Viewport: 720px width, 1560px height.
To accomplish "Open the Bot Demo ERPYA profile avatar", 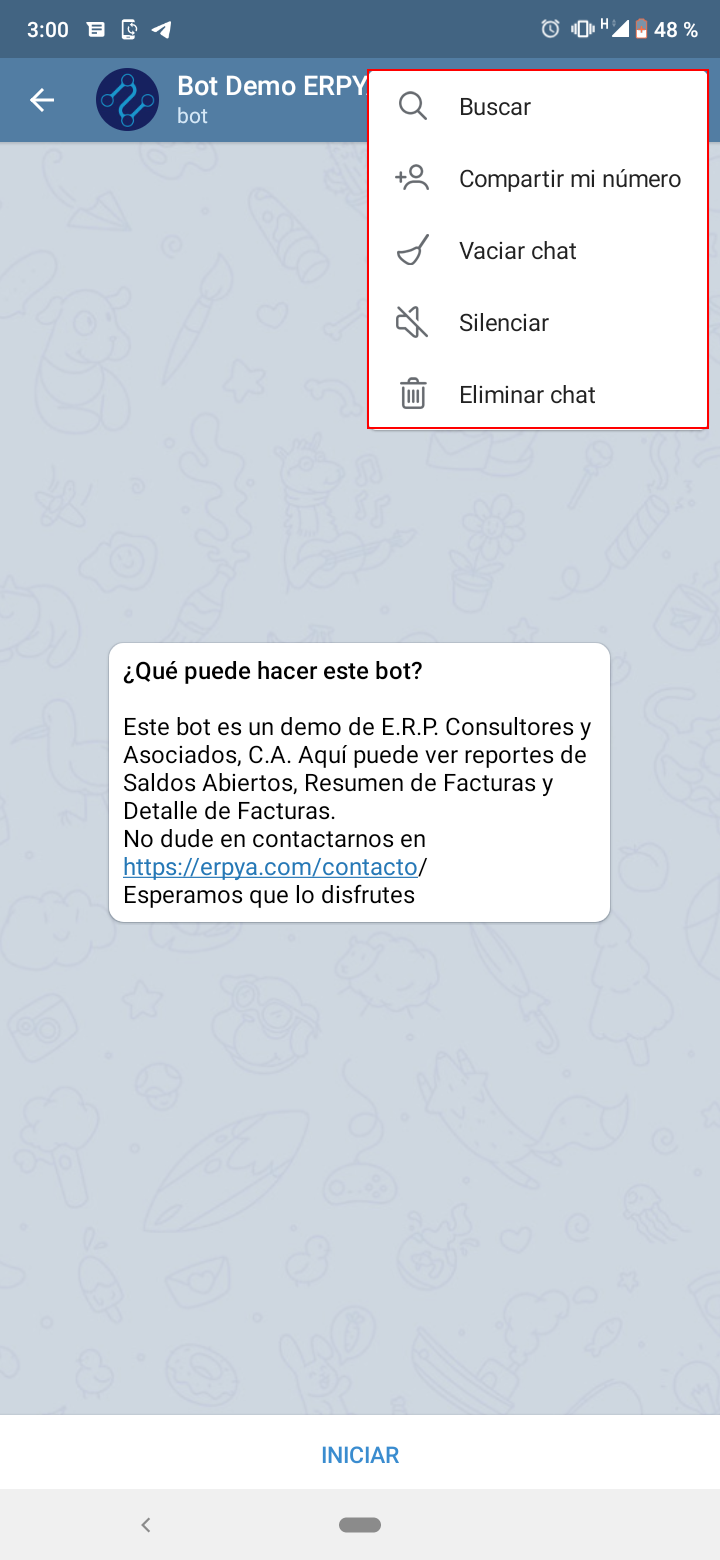I will [129, 99].
